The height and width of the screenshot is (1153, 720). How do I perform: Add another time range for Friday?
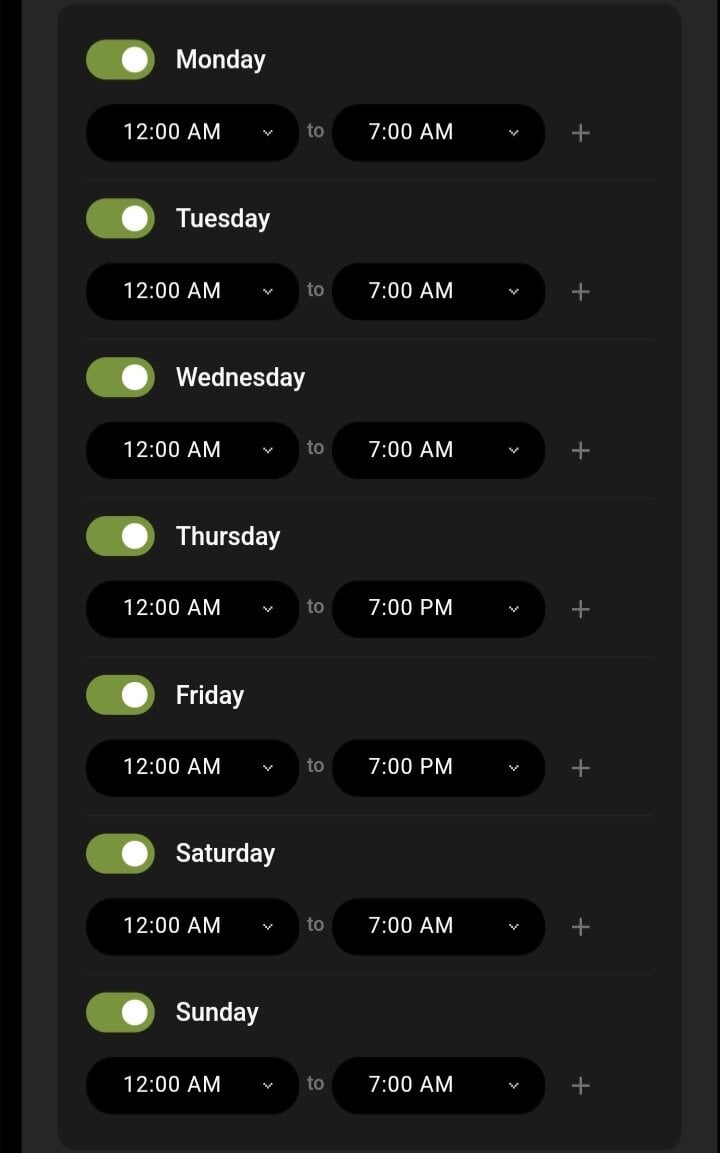tap(580, 768)
